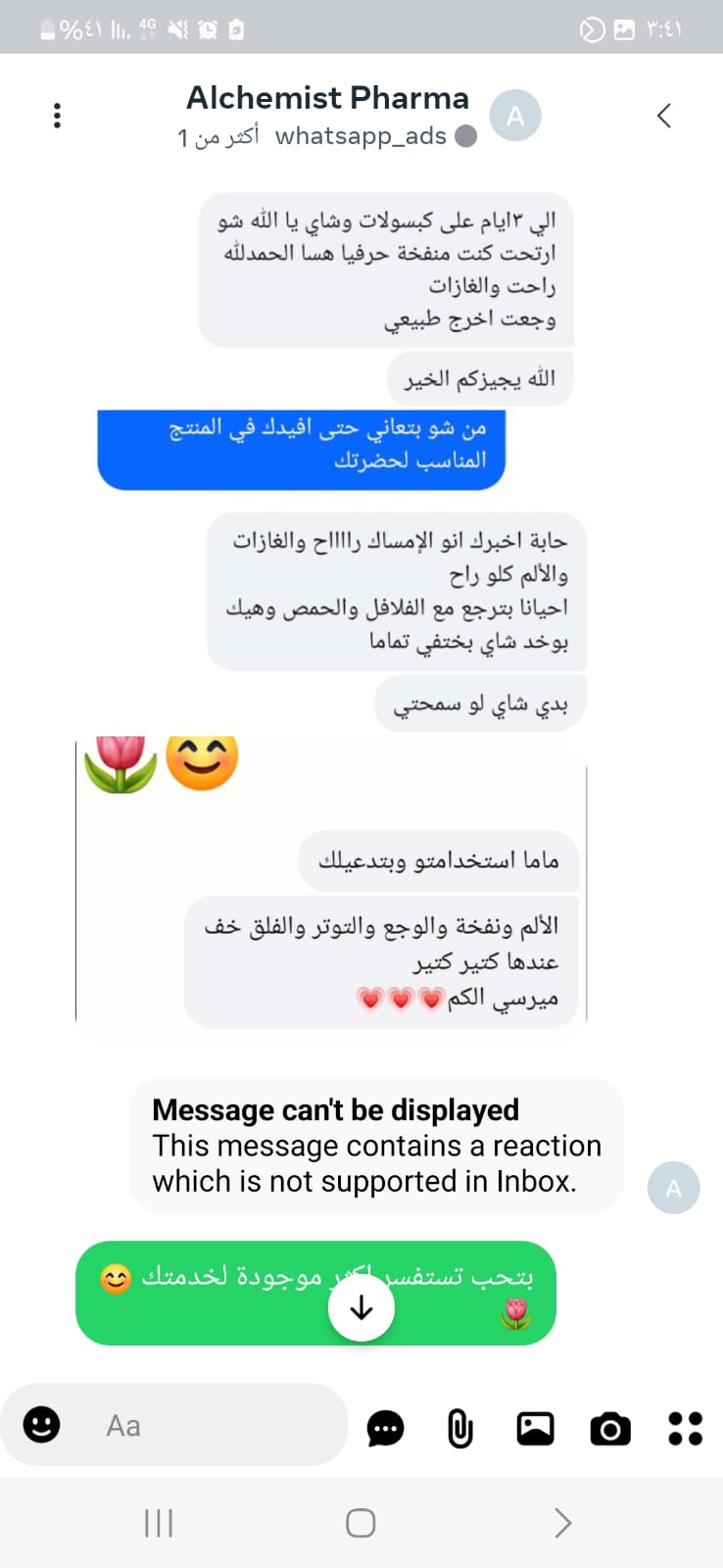This screenshot has width=723, height=1568.
Task: Attach a file with the paperclip
Action: point(459,1429)
